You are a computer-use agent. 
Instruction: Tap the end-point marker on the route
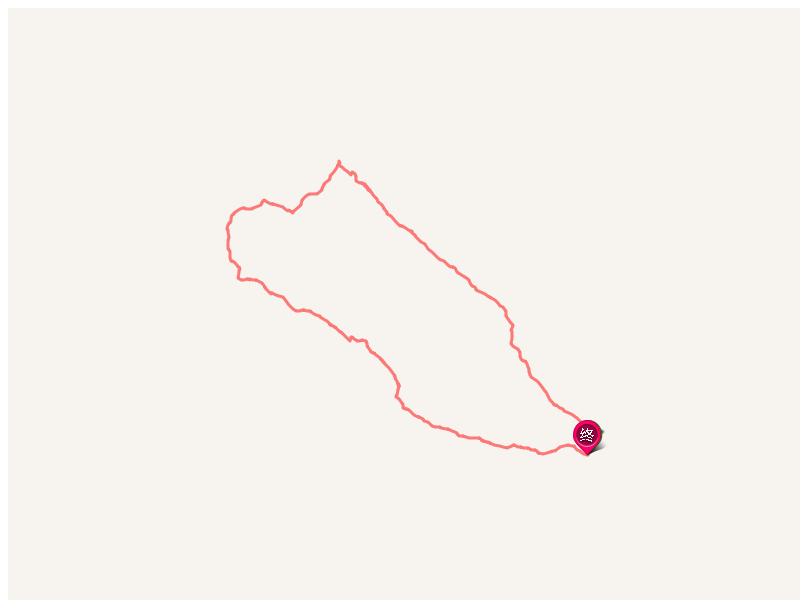point(587,435)
